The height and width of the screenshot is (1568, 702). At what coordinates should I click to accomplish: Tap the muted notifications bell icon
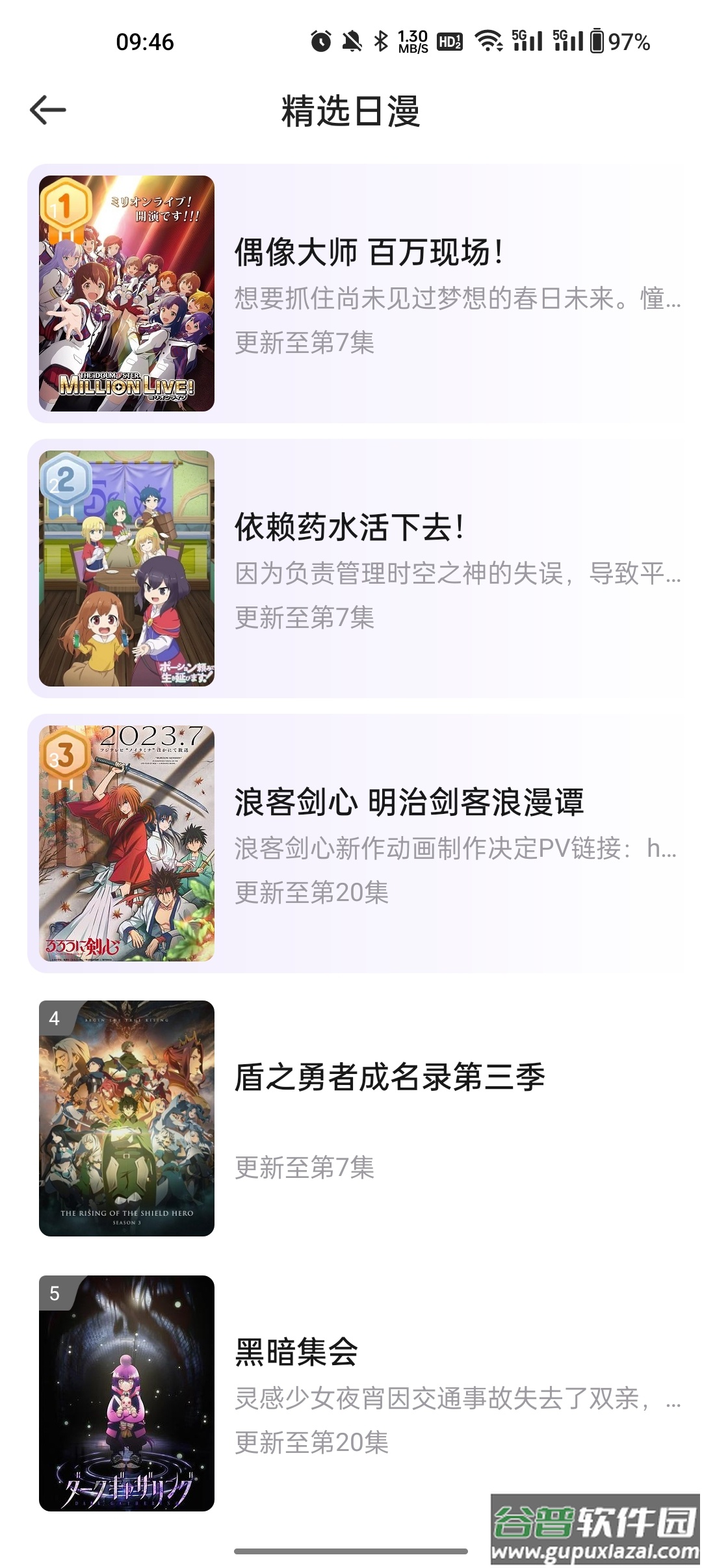(x=351, y=40)
